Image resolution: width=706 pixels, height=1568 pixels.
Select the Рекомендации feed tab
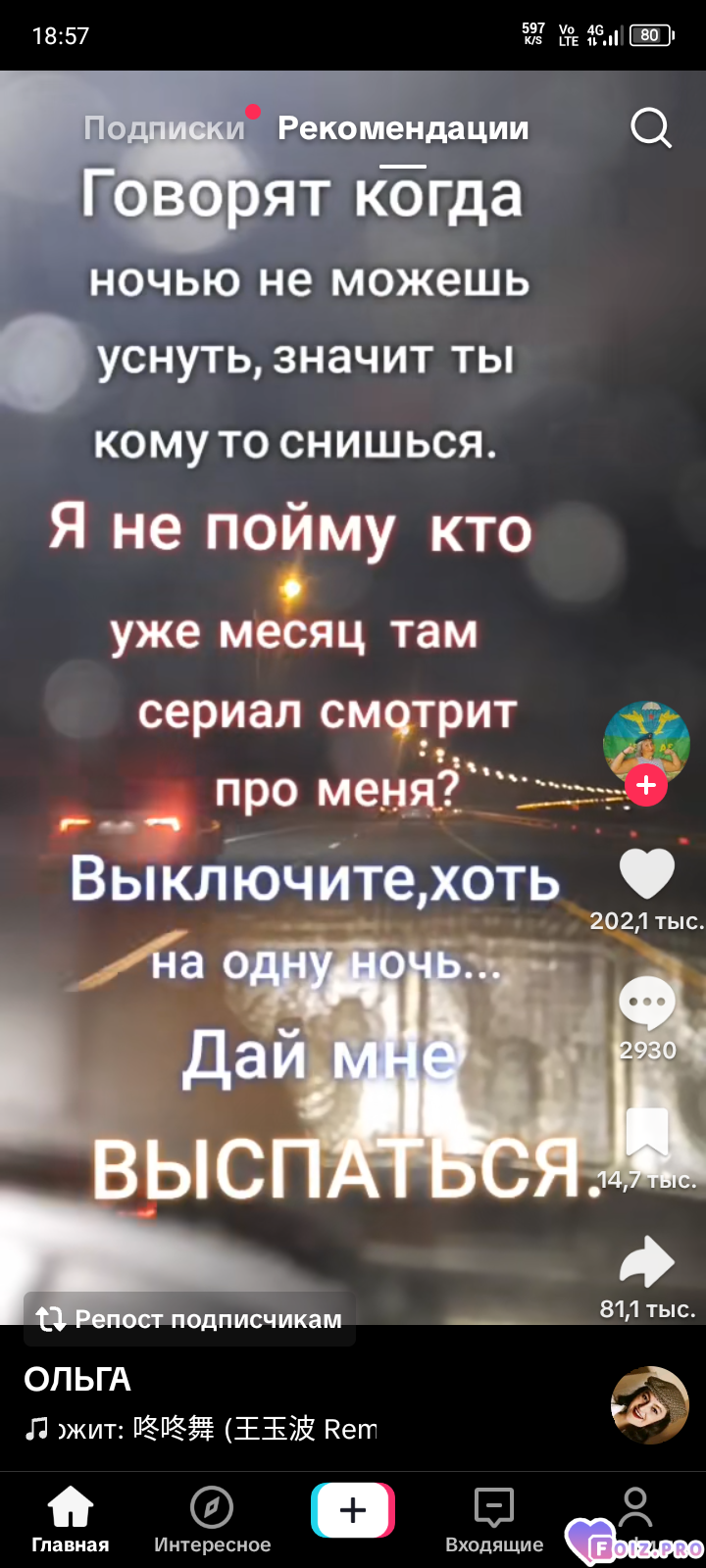[403, 128]
